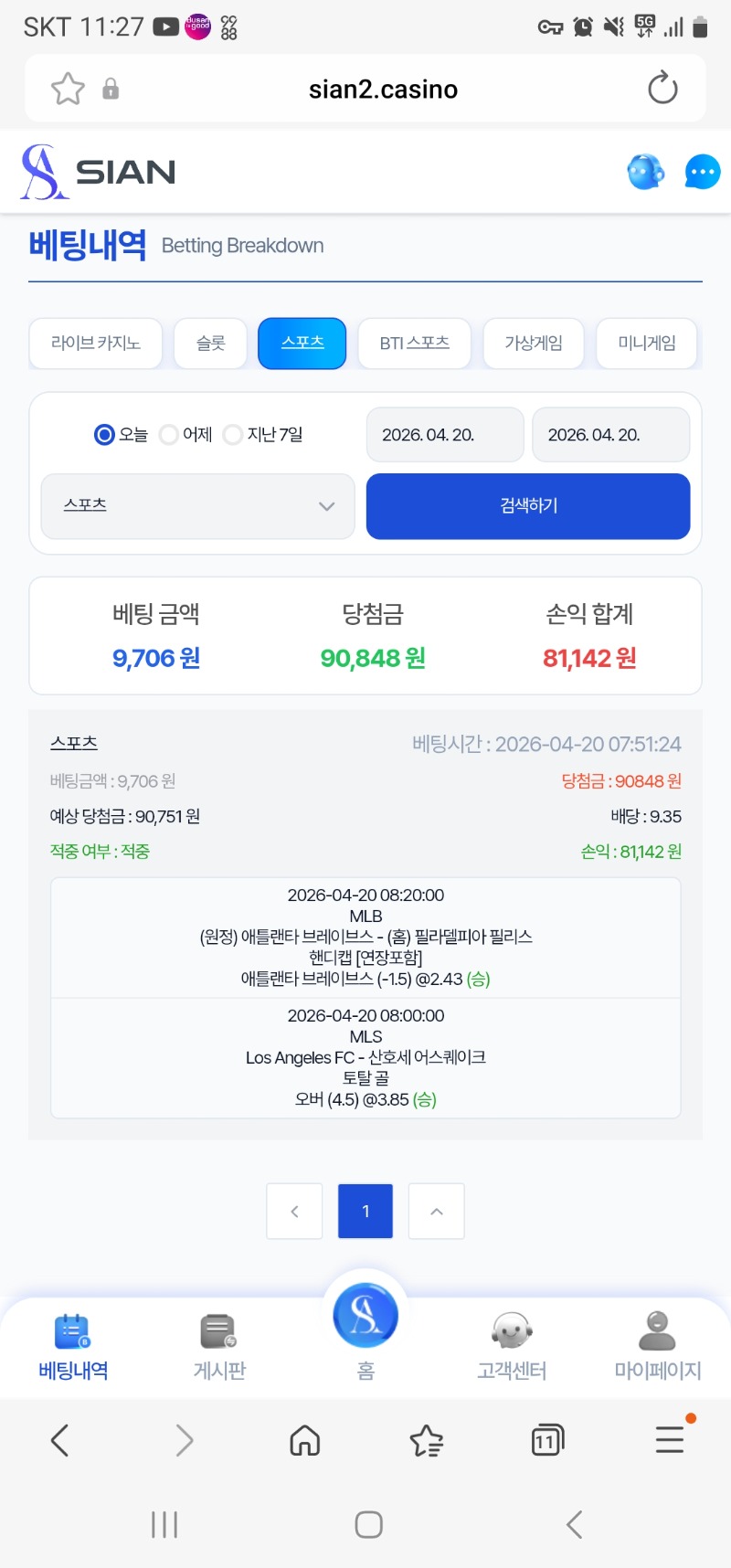The height and width of the screenshot is (1568, 731).
Task: Switch to the 라이브 카지노 tab
Action: click(x=96, y=343)
